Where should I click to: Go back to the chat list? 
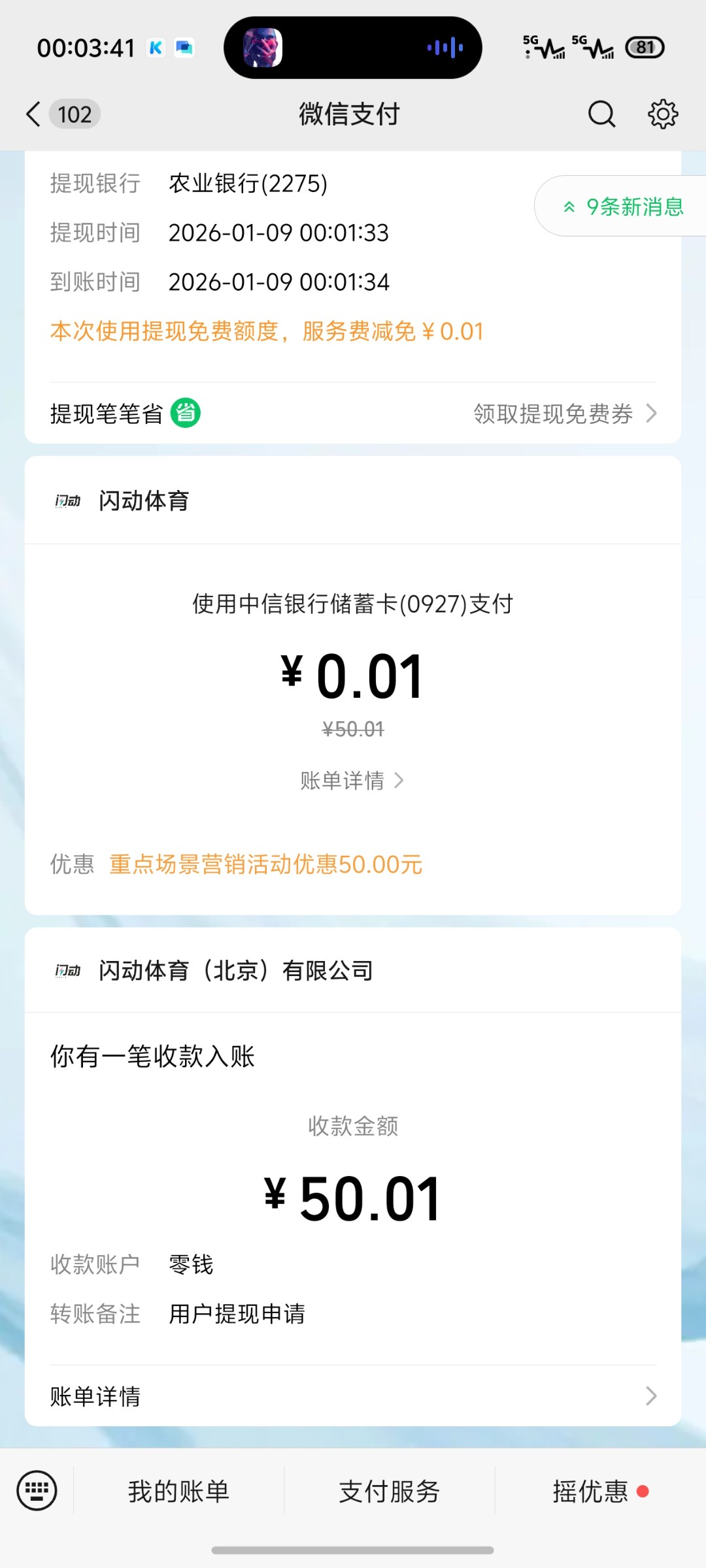34,114
